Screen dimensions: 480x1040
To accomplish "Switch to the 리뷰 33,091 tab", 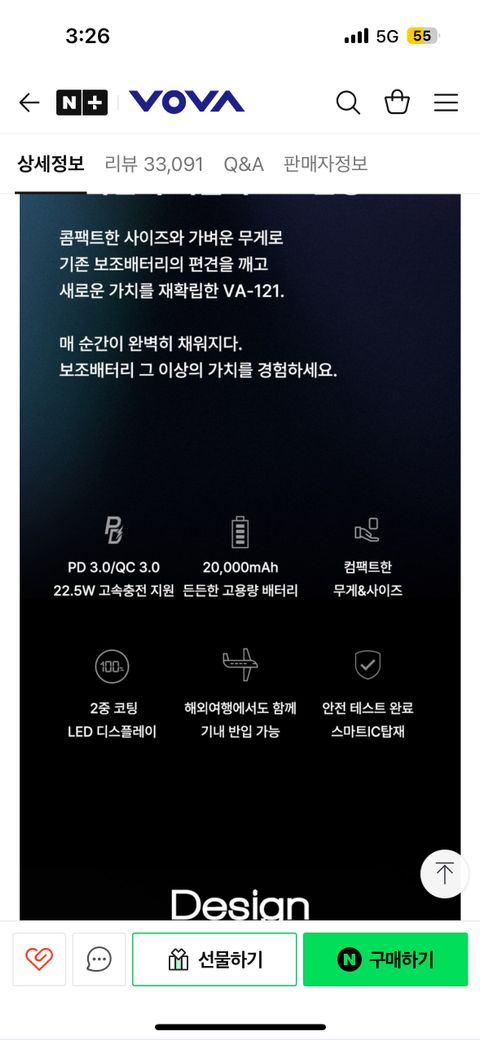I will click(x=154, y=164).
